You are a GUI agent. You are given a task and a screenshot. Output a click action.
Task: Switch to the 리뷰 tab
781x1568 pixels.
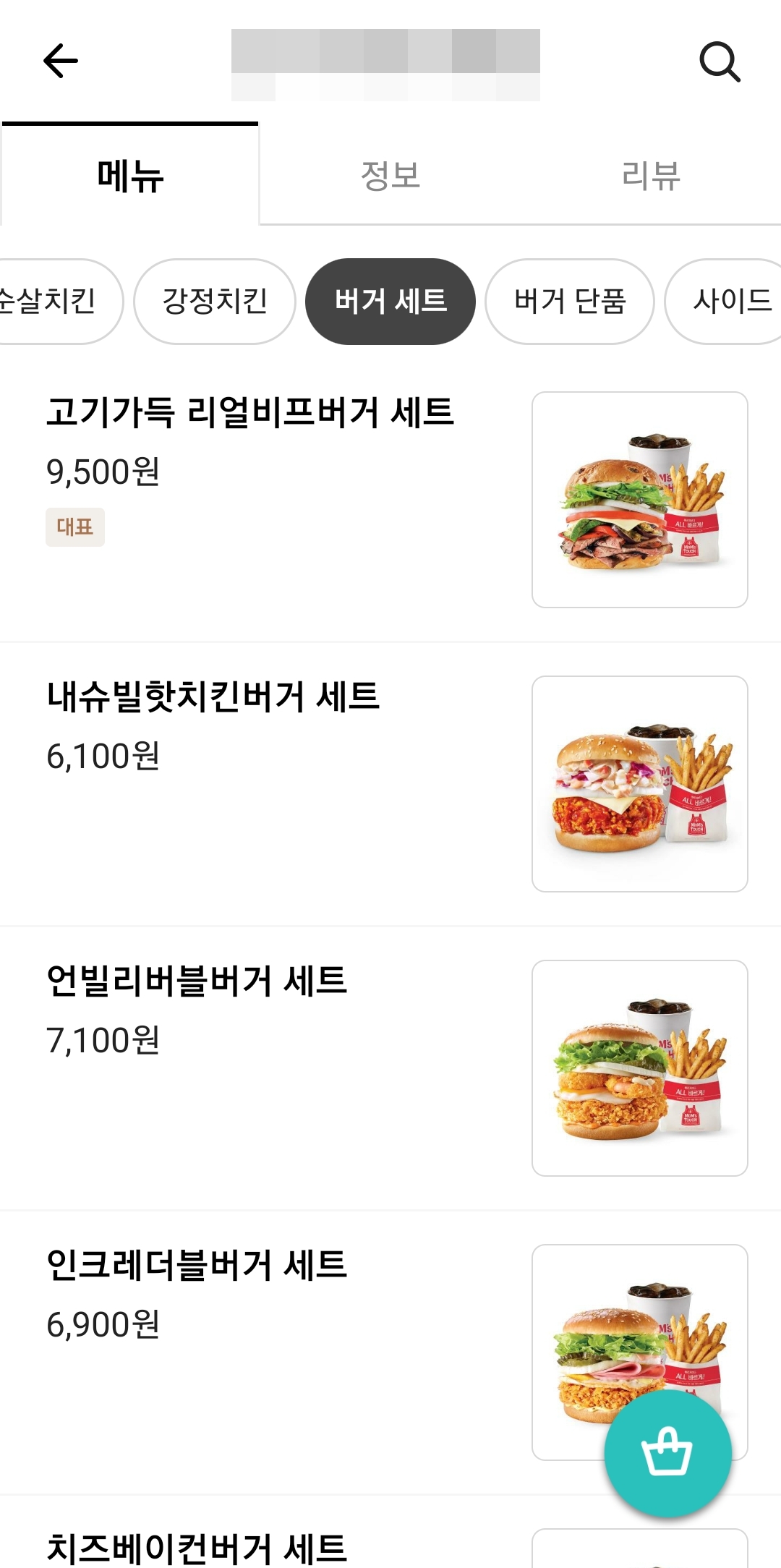(x=651, y=176)
